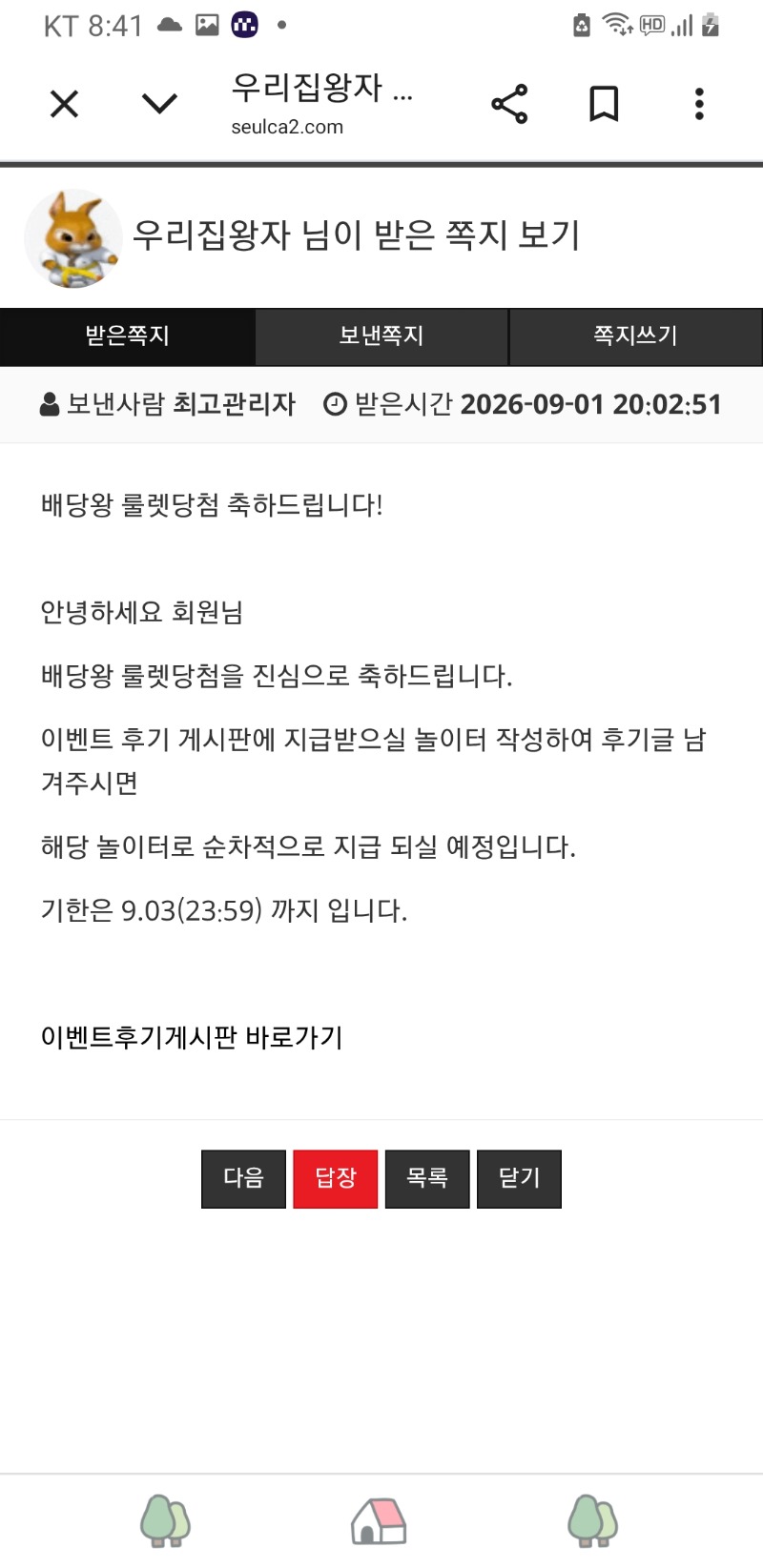Viewport: 763px width, 1568px height.
Task: Close the message with 닫기
Action: (x=519, y=1179)
